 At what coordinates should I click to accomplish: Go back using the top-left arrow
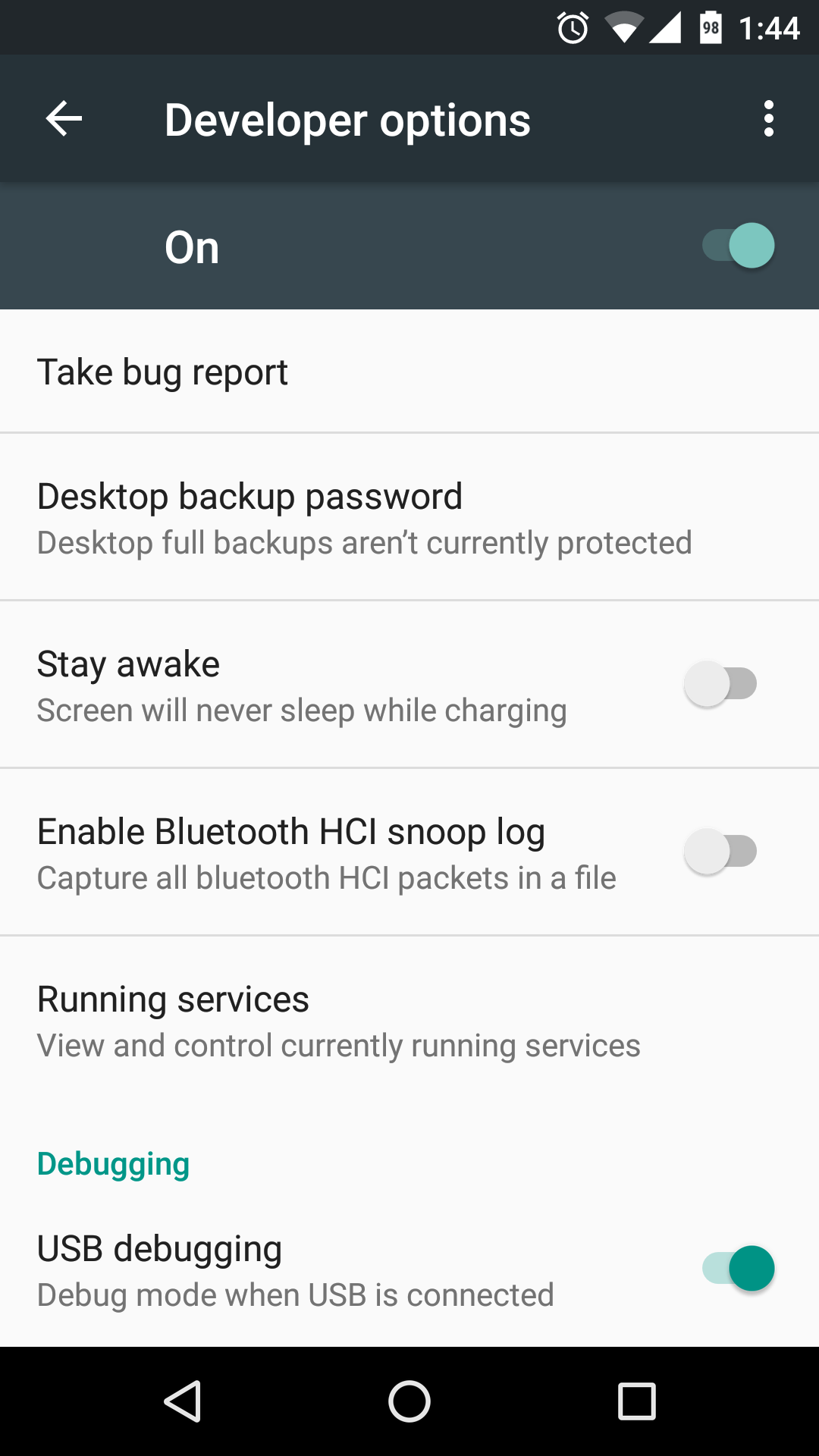click(64, 119)
